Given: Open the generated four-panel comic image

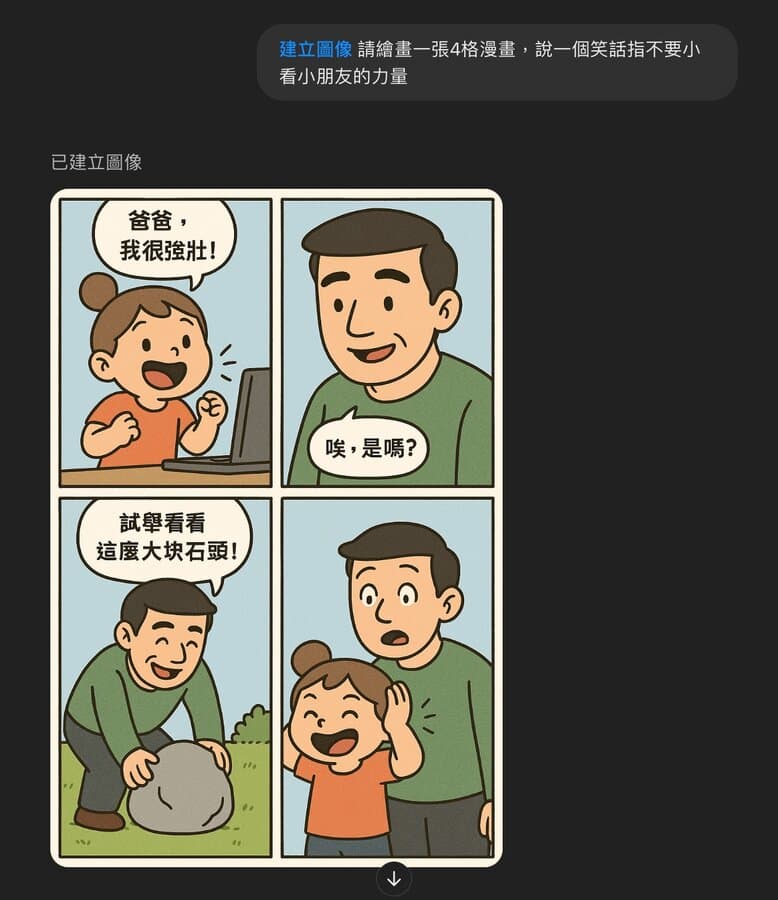Looking at the screenshot, I should [x=276, y=527].
